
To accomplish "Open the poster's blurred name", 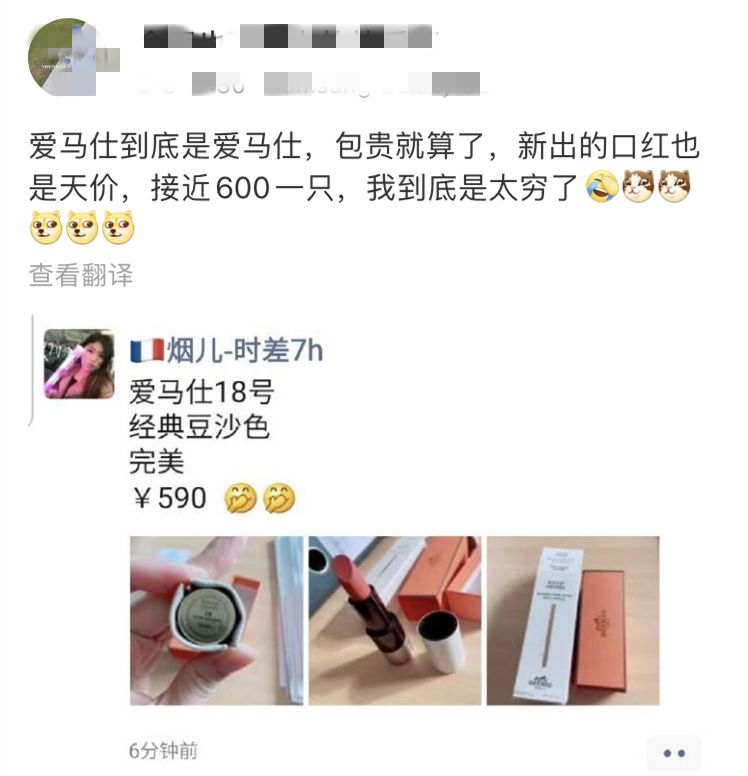I will coord(290,38).
